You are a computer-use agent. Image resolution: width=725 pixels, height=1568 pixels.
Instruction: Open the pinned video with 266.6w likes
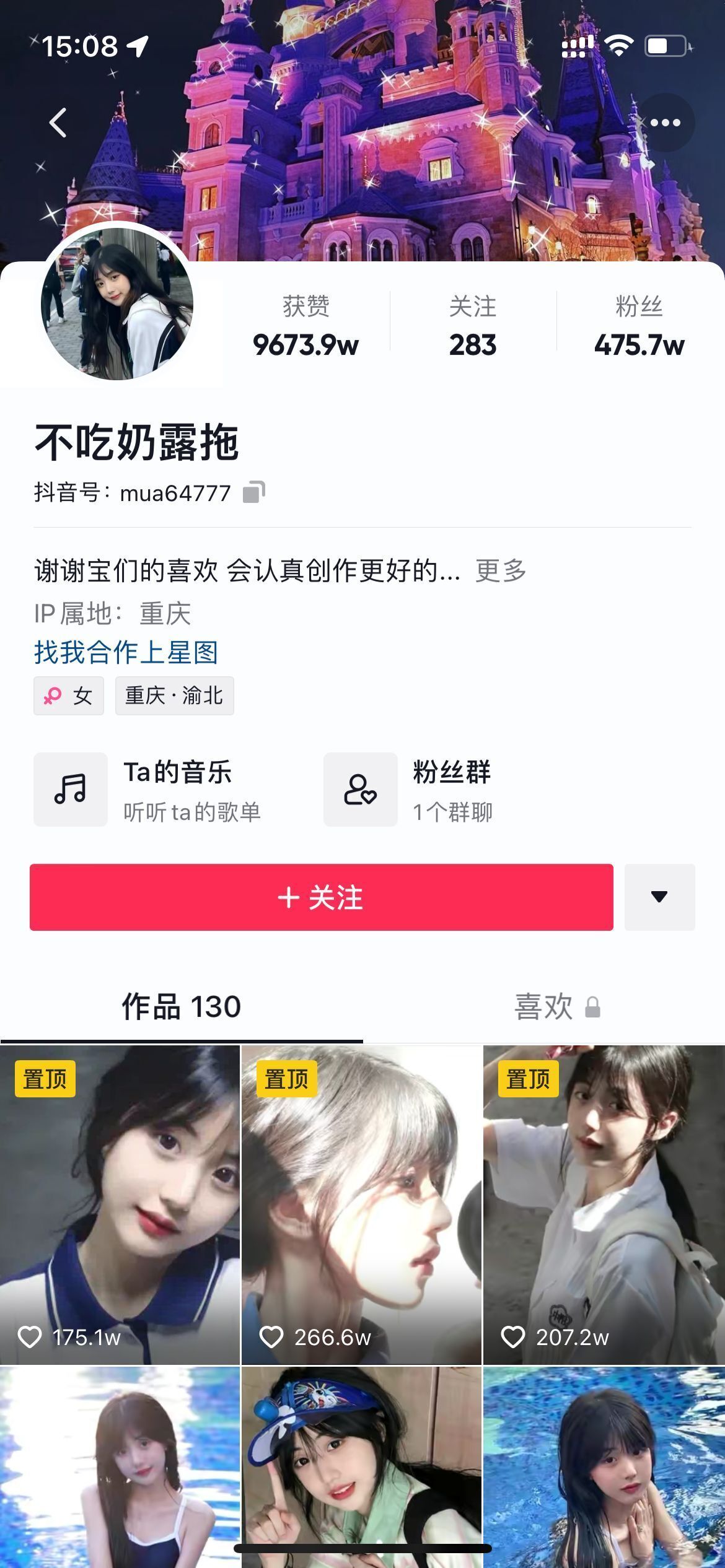361,1204
